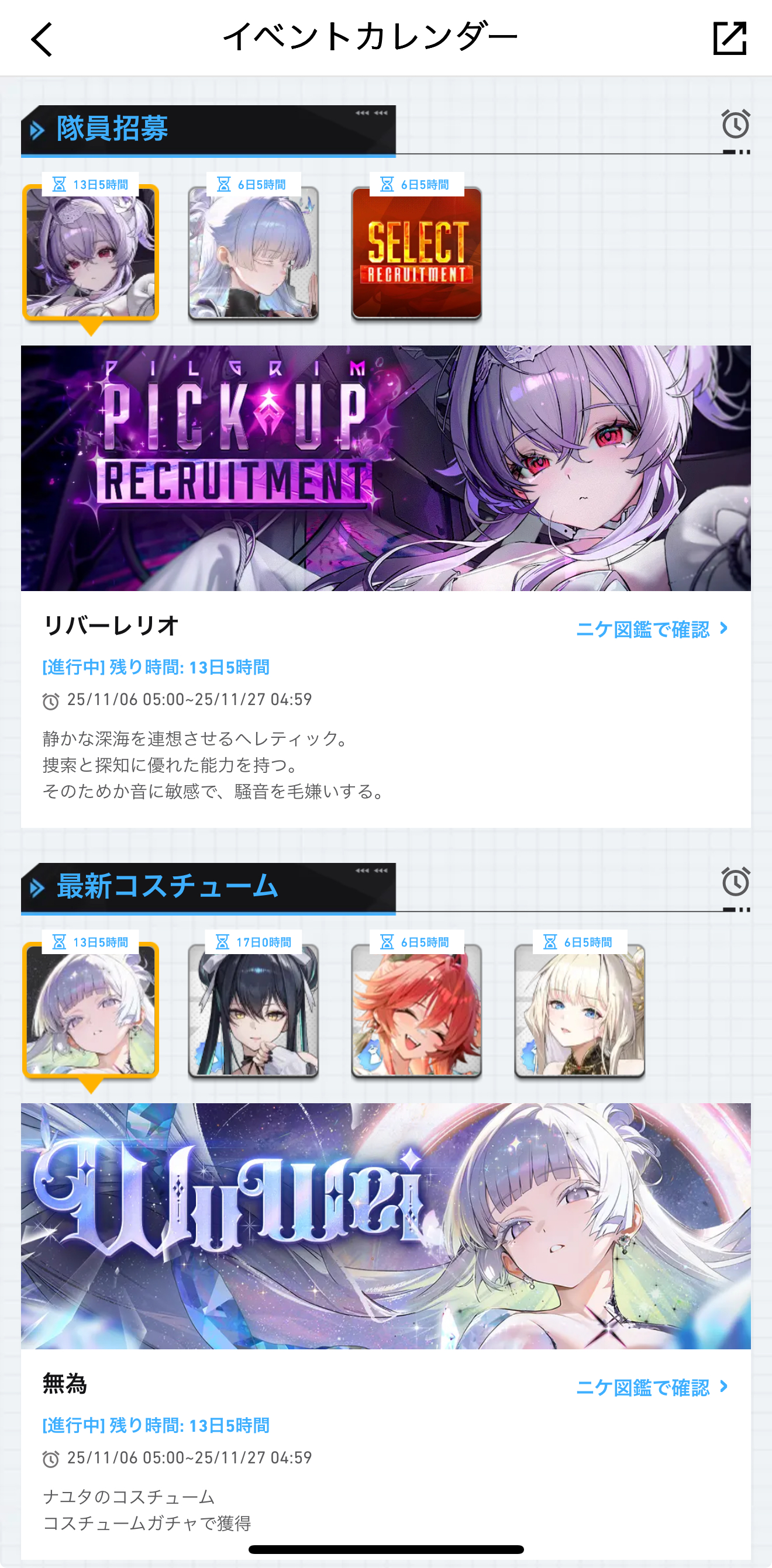Open ニケ図鑑で確認 for 無為
The image size is (772, 1568).
pyautogui.click(x=652, y=1387)
